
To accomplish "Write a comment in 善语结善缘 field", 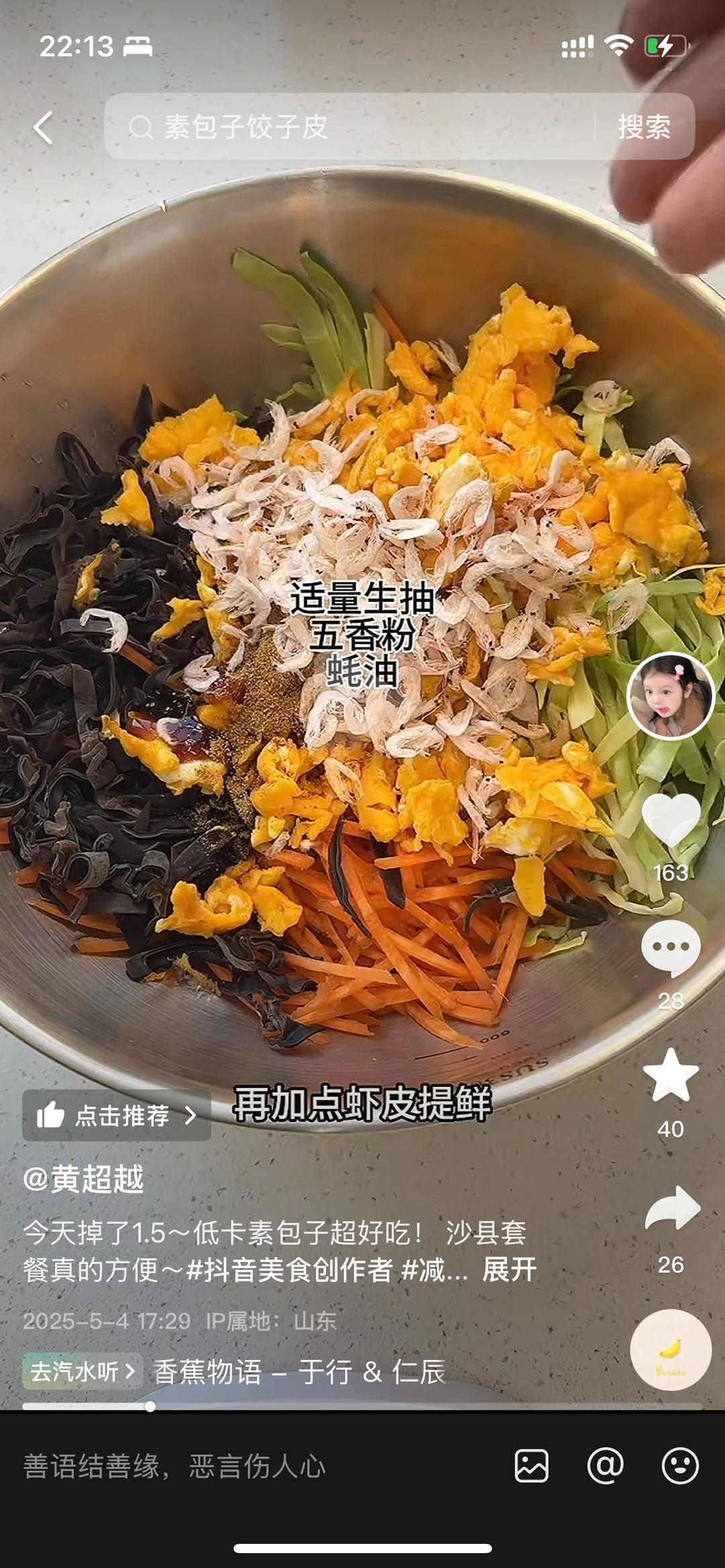I will (x=255, y=1467).
